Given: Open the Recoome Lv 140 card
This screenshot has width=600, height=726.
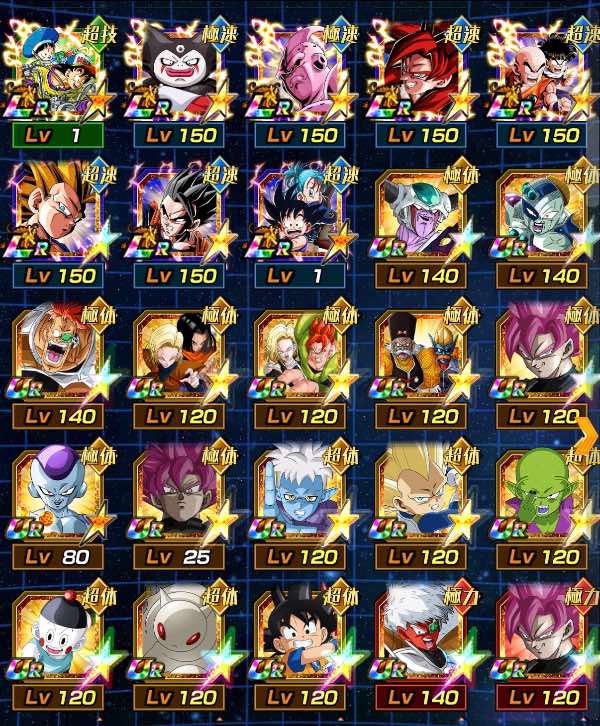Looking at the screenshot, I should click(62, 367).
